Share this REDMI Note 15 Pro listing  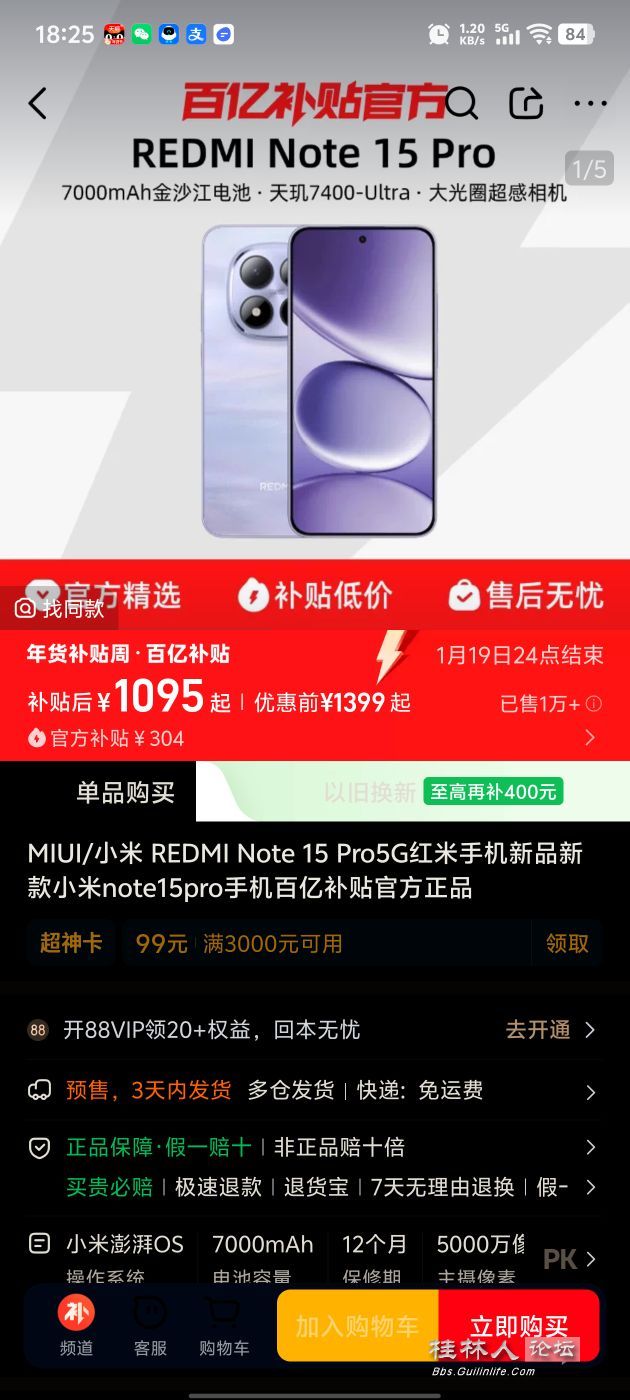click(x=526, y=103)
